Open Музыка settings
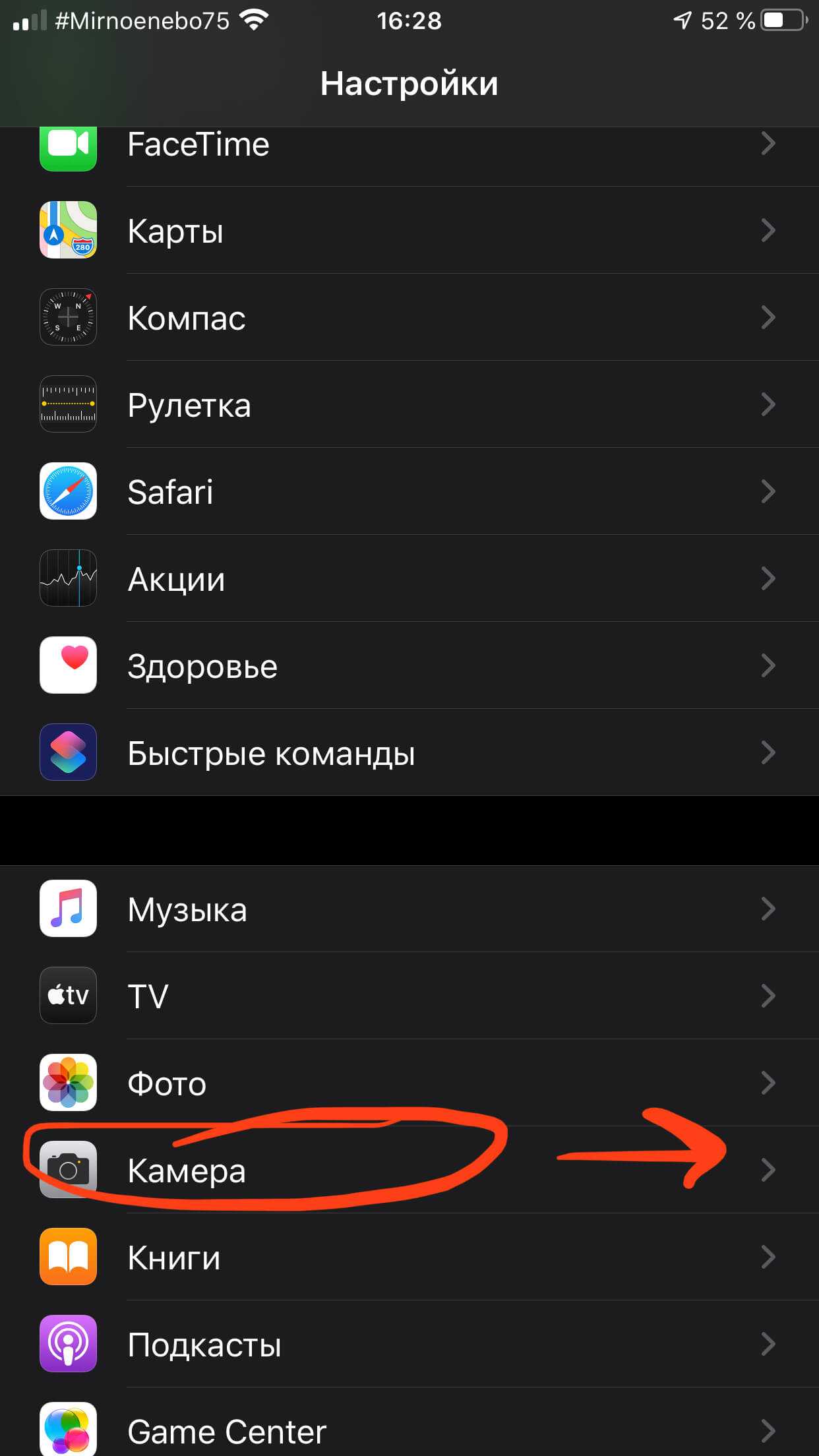The image size is (819, 1456). (409, 909)
